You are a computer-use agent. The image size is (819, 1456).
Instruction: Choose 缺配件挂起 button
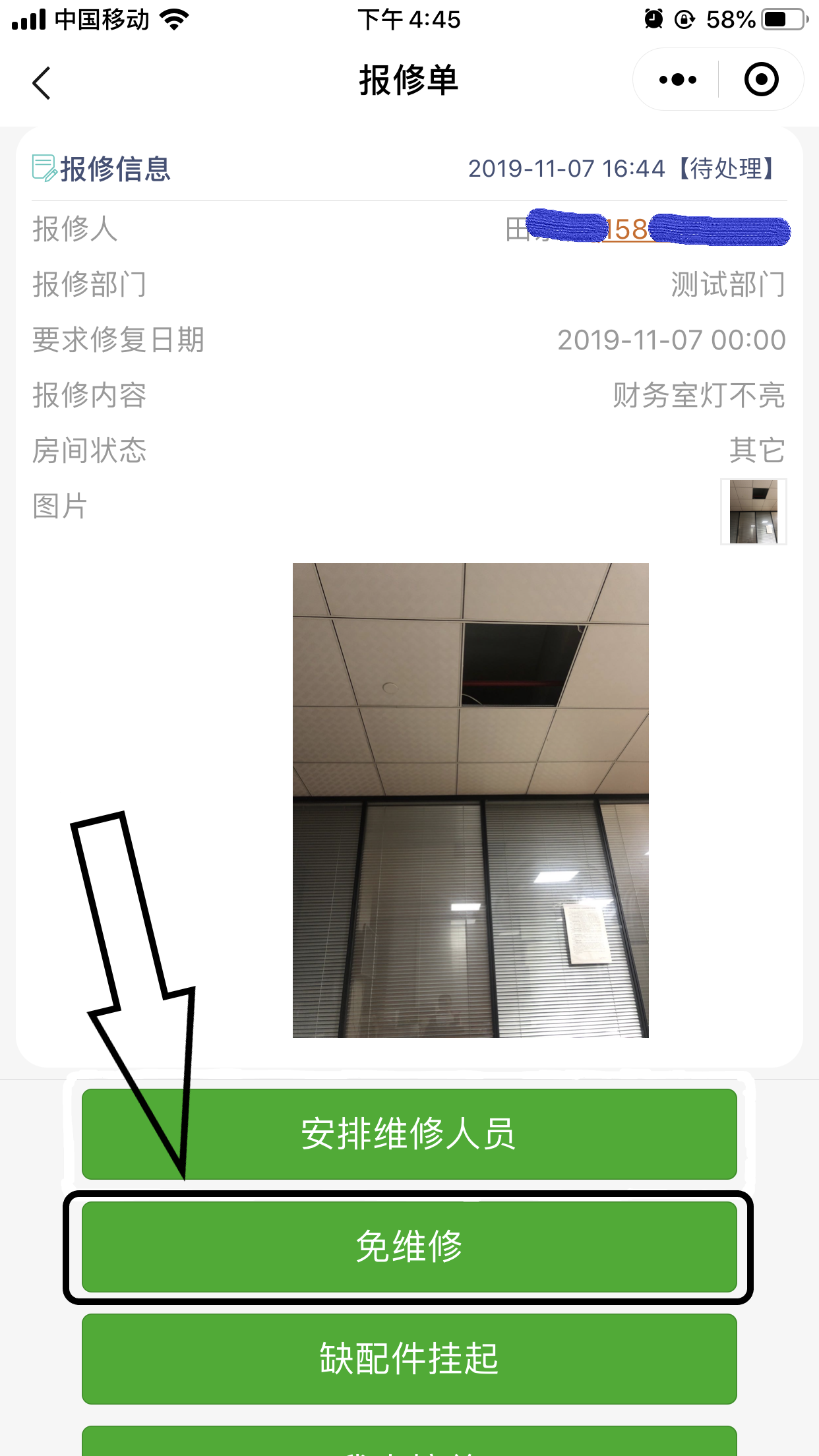[409, 1358]
